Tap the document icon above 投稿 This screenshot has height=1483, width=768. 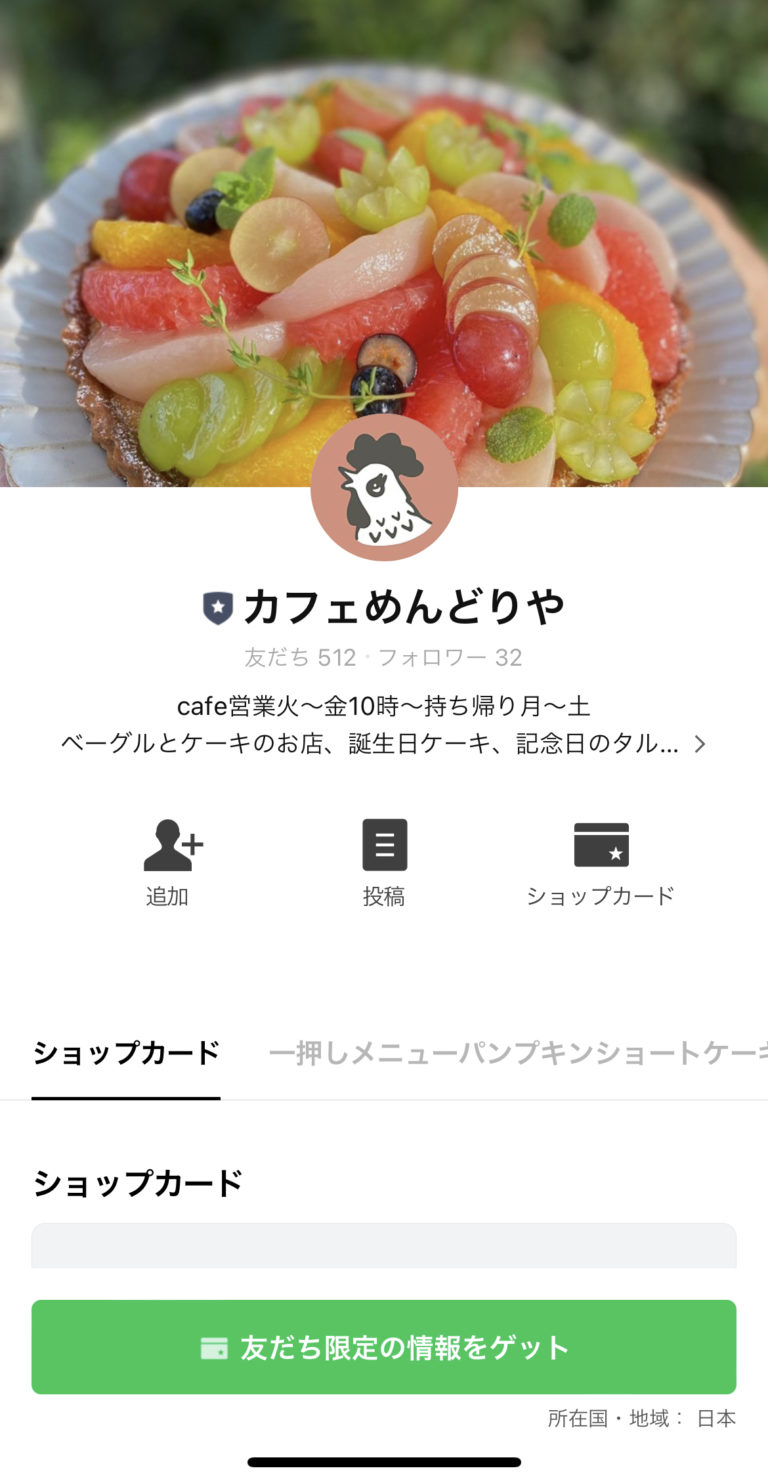coord(384,844)
